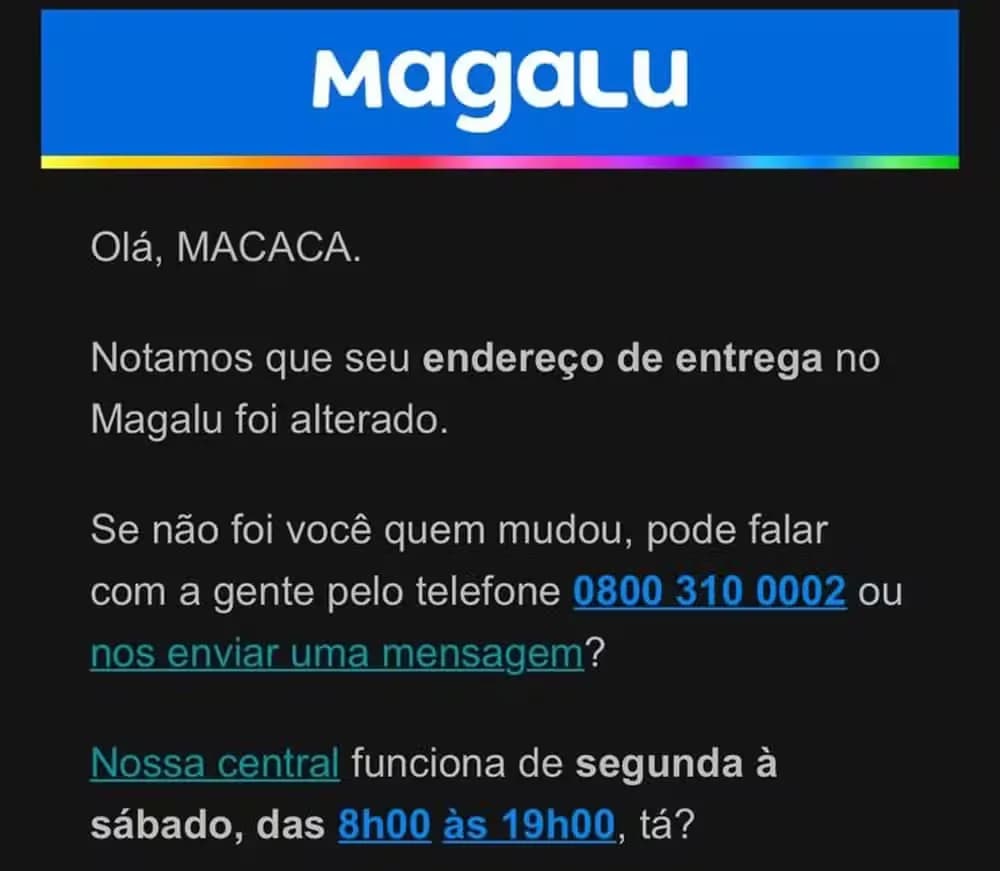Open the 'Nossa central' link
This screenshot has height=871, width=1000.
(x=215, y=765)
